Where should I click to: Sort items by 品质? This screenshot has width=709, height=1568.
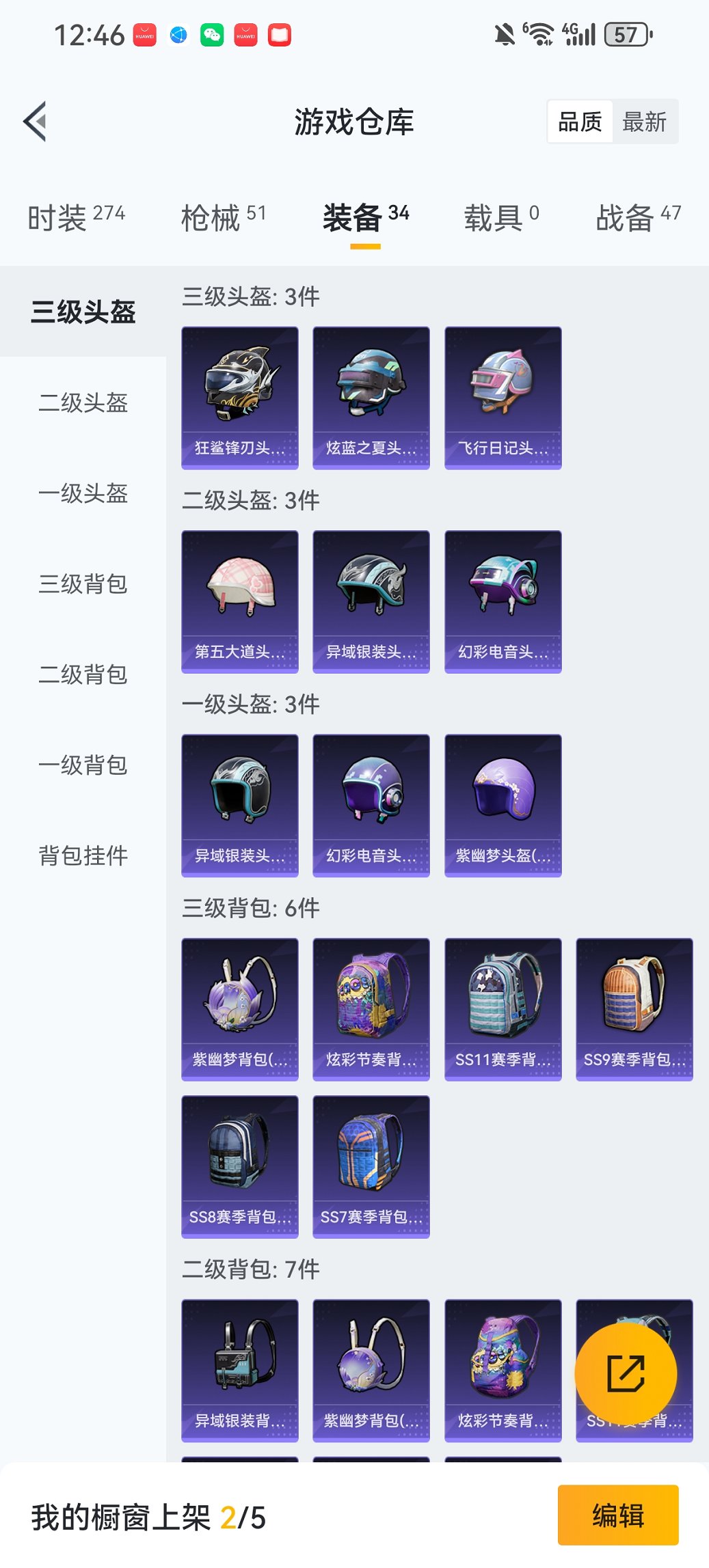pyautogui.click(x=580, y=122)
